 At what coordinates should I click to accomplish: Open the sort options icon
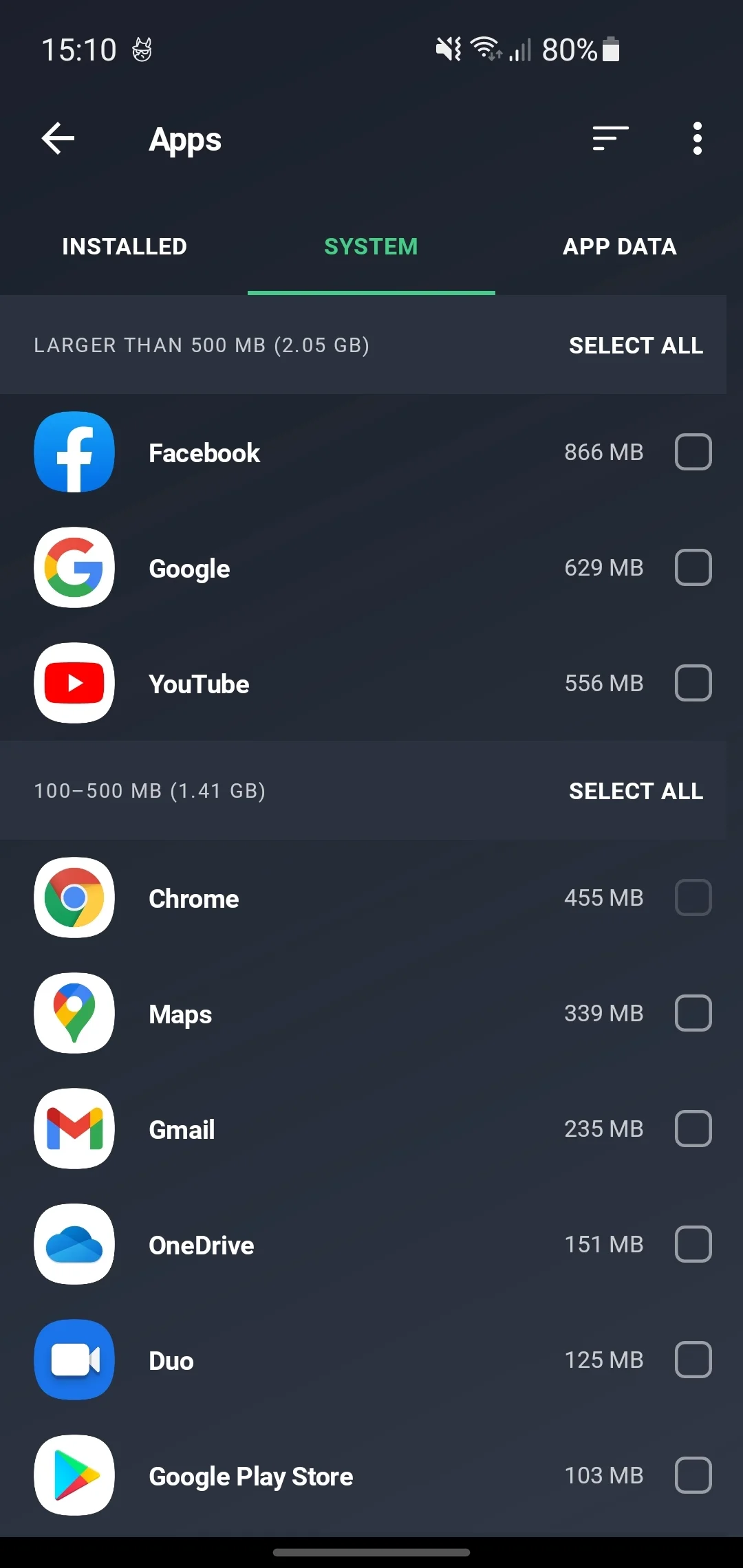click(x=610, y=139)
